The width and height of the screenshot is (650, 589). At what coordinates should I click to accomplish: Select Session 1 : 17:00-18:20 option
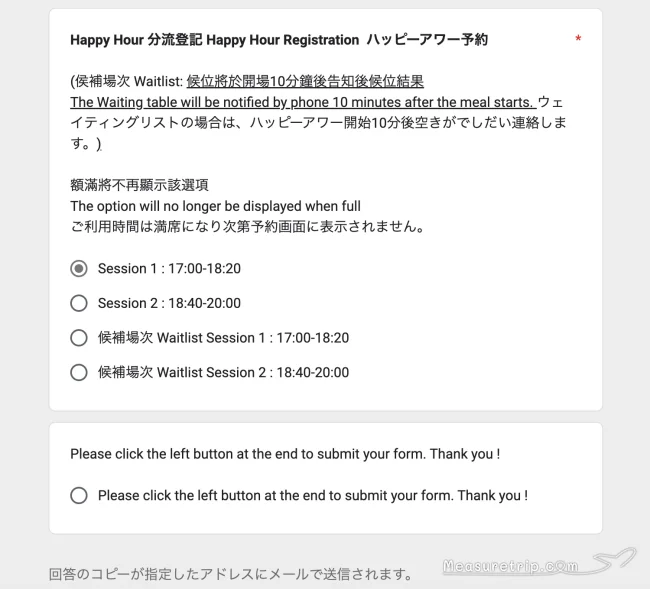pyautogui.click(x=79, y=269)
